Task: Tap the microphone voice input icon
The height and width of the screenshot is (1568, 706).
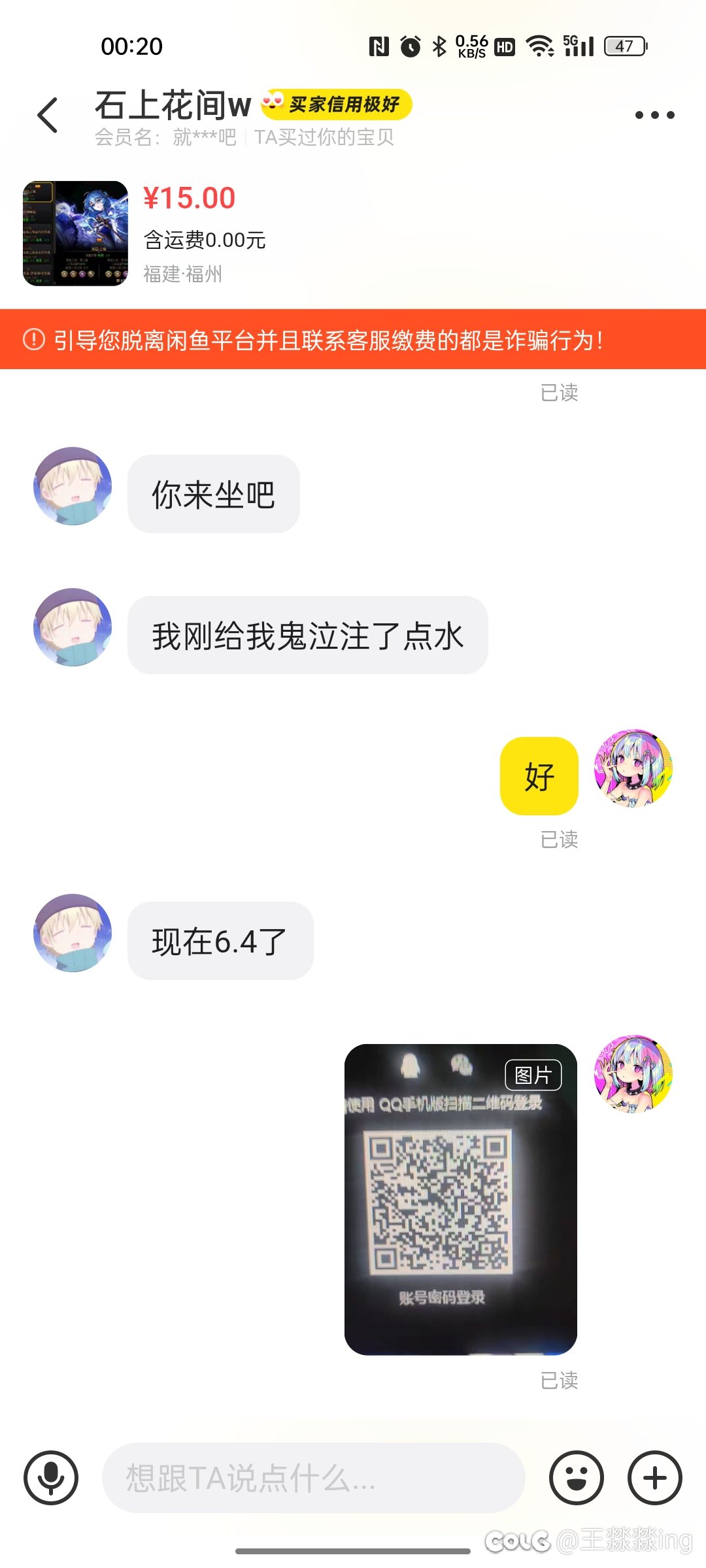Action: click(x=51, y=1478)
